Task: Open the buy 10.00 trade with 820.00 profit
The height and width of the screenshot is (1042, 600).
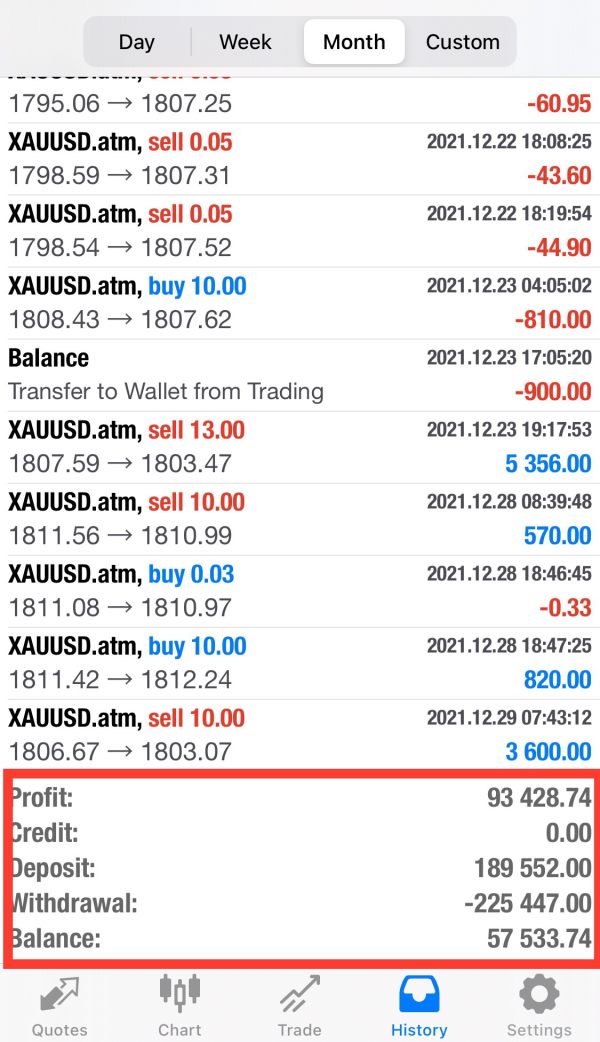Action: coord(300,663)
